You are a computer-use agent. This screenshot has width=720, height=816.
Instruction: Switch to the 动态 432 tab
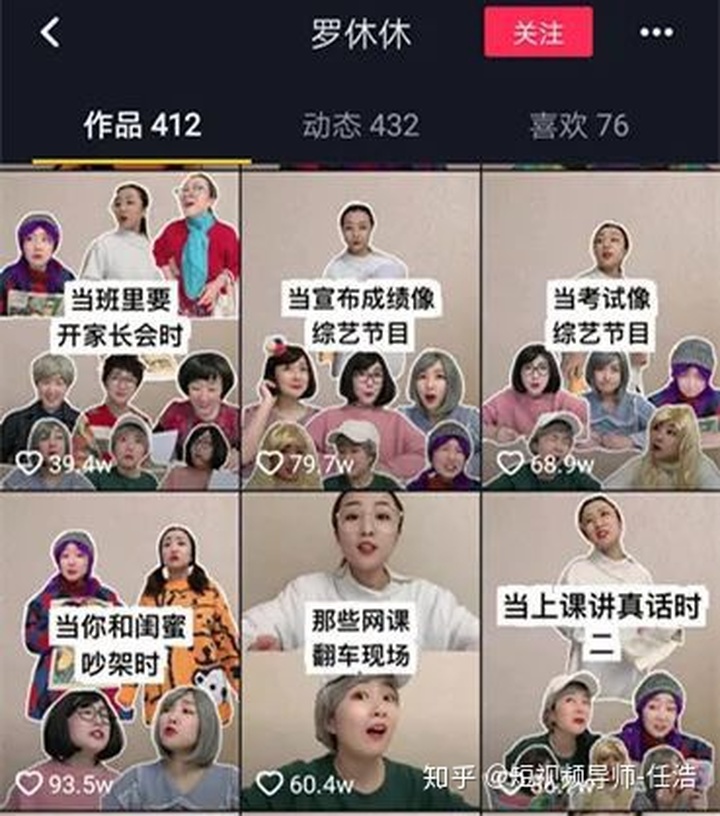pyautogui.click(x=360, y=125)
